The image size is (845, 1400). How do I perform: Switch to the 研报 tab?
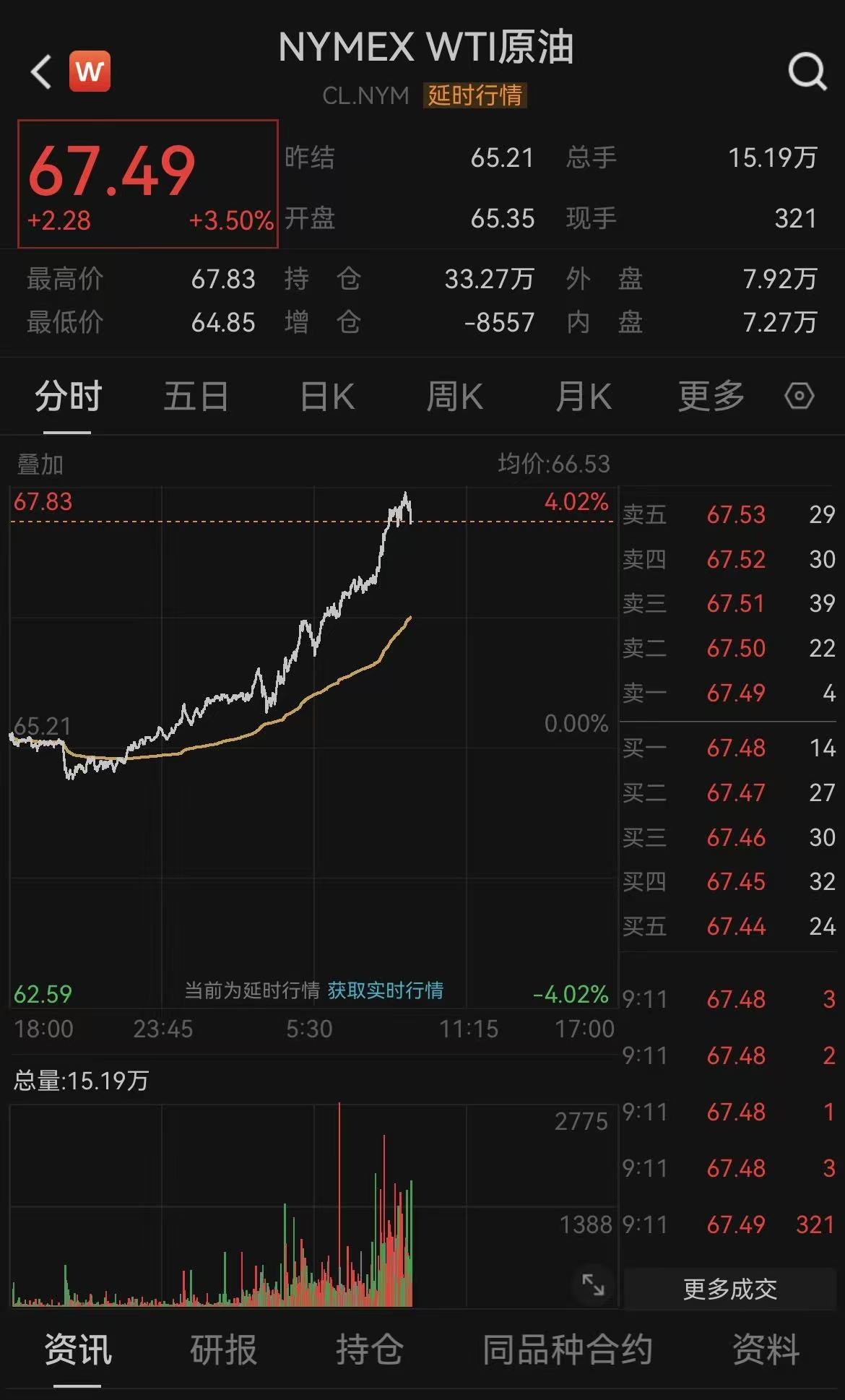[x=223, y=1349]
